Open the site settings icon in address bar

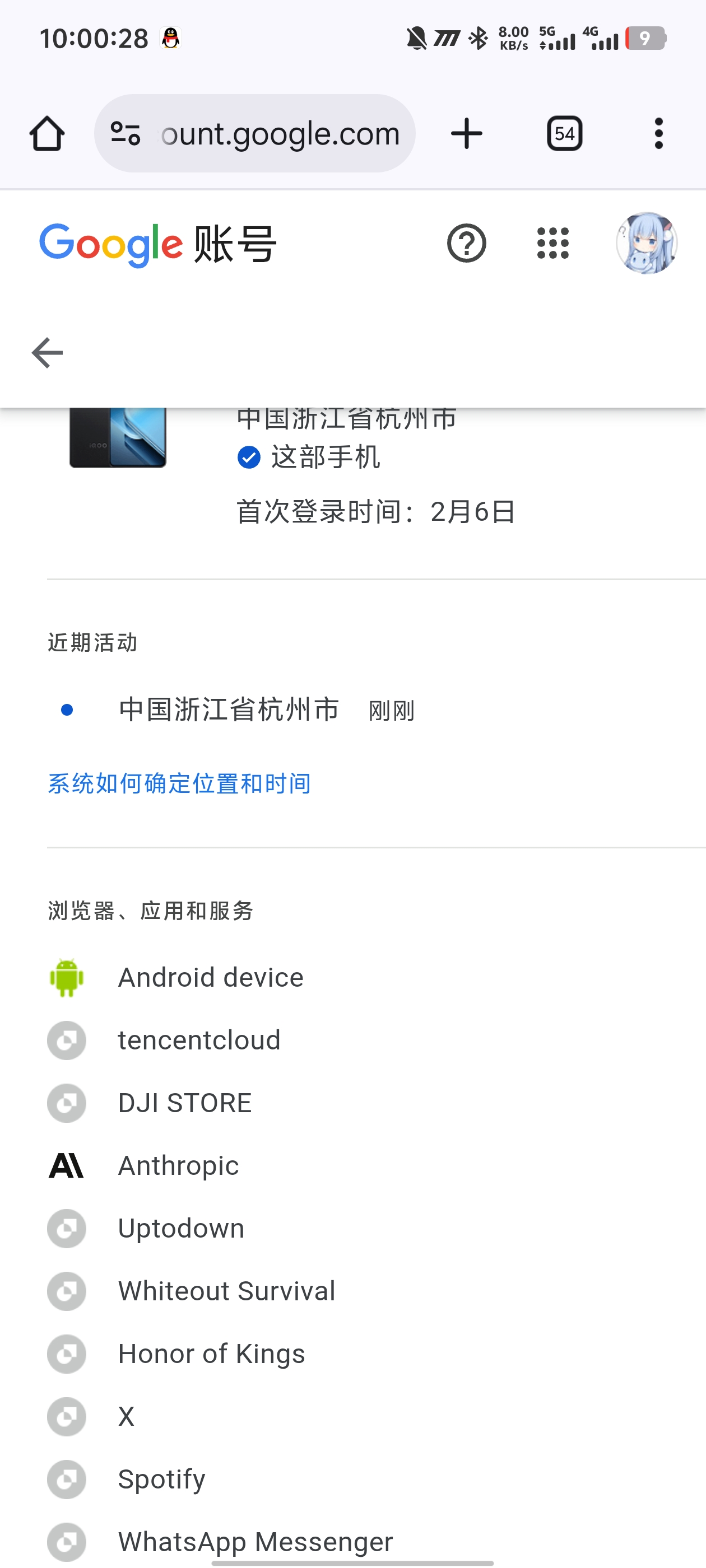point(126,133)
